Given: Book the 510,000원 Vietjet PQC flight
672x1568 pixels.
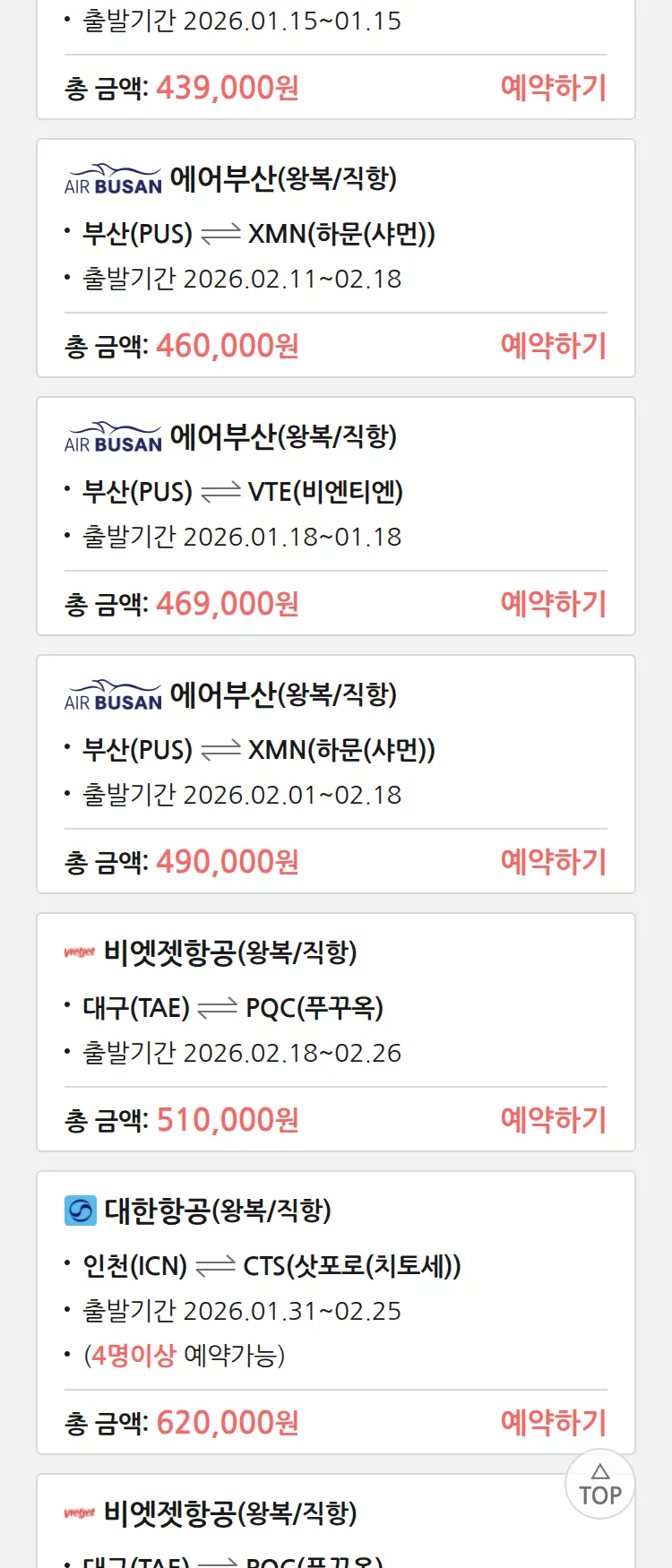Looking at the screenshot, I should tap(553, 1120).
